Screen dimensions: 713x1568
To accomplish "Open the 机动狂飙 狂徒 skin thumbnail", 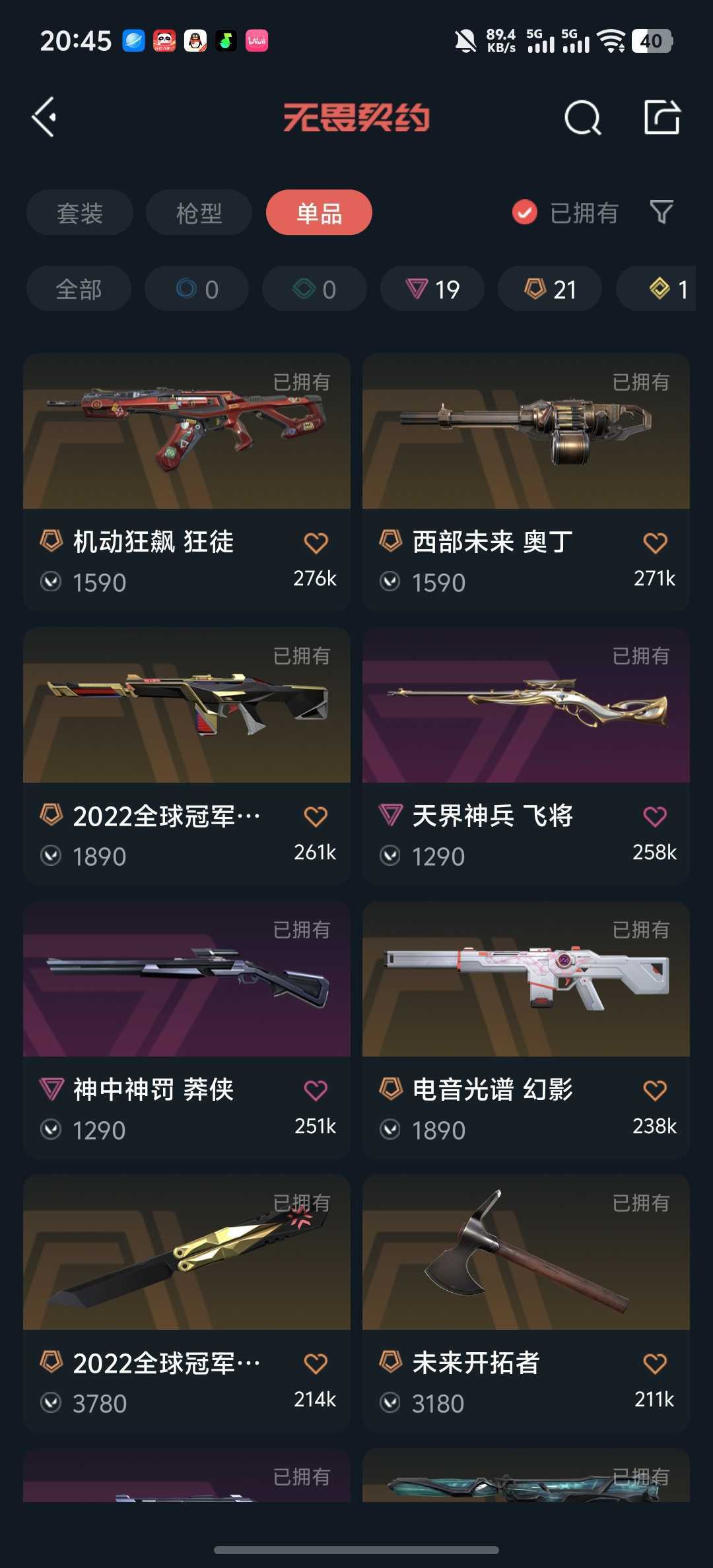I will click(x=187, y=432).
